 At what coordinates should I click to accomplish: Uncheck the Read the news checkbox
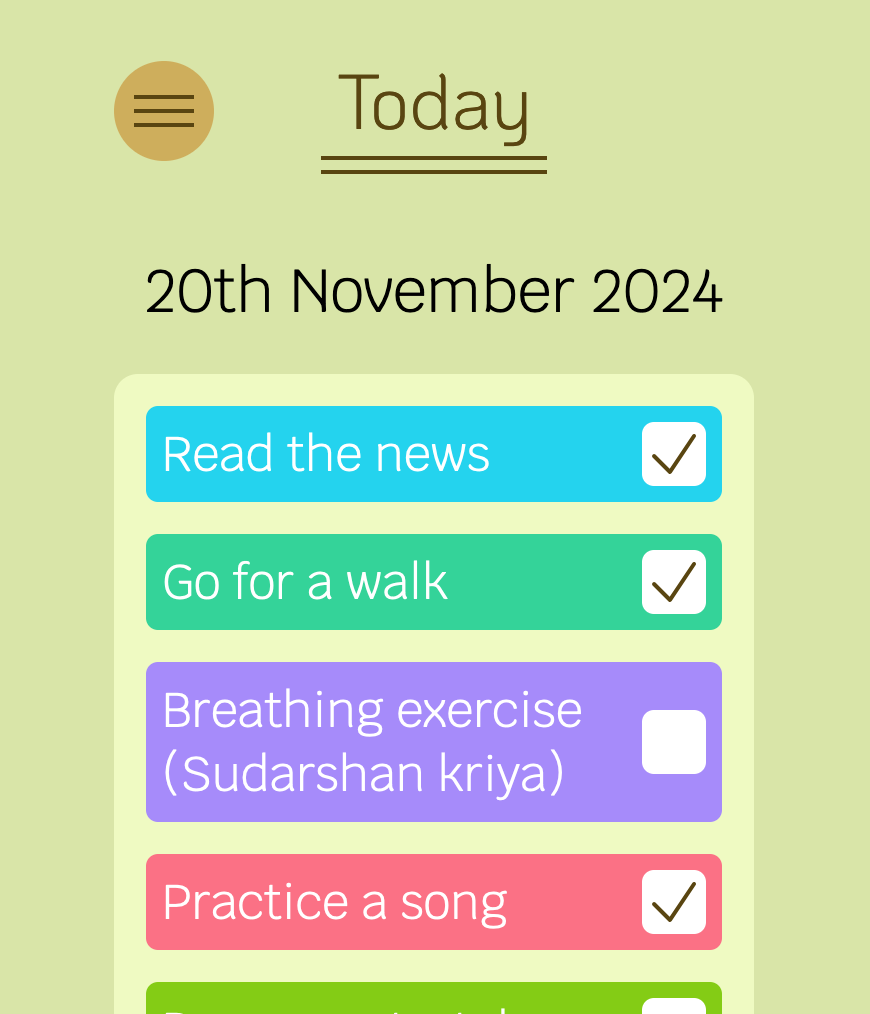(673, 454)
